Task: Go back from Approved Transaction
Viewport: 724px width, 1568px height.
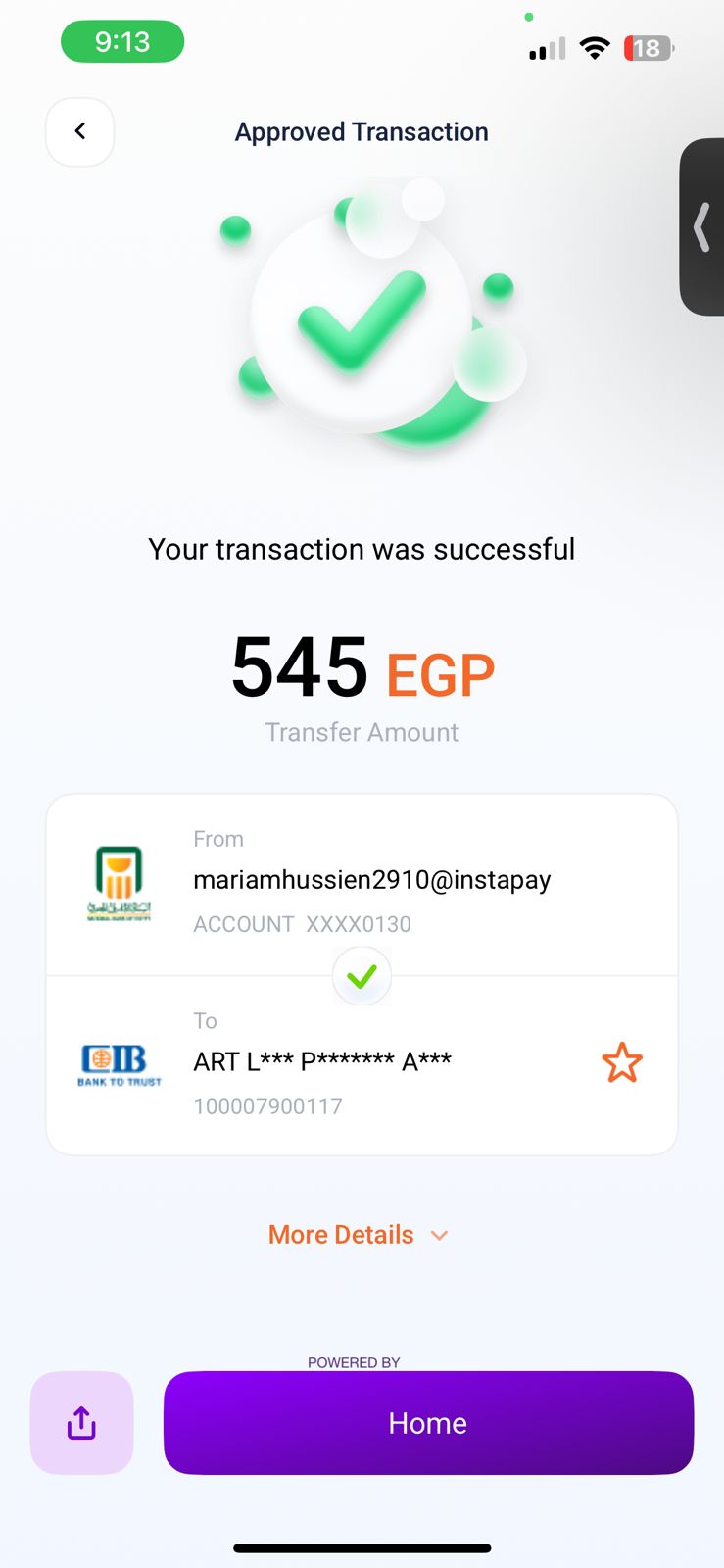Action: 80,131
